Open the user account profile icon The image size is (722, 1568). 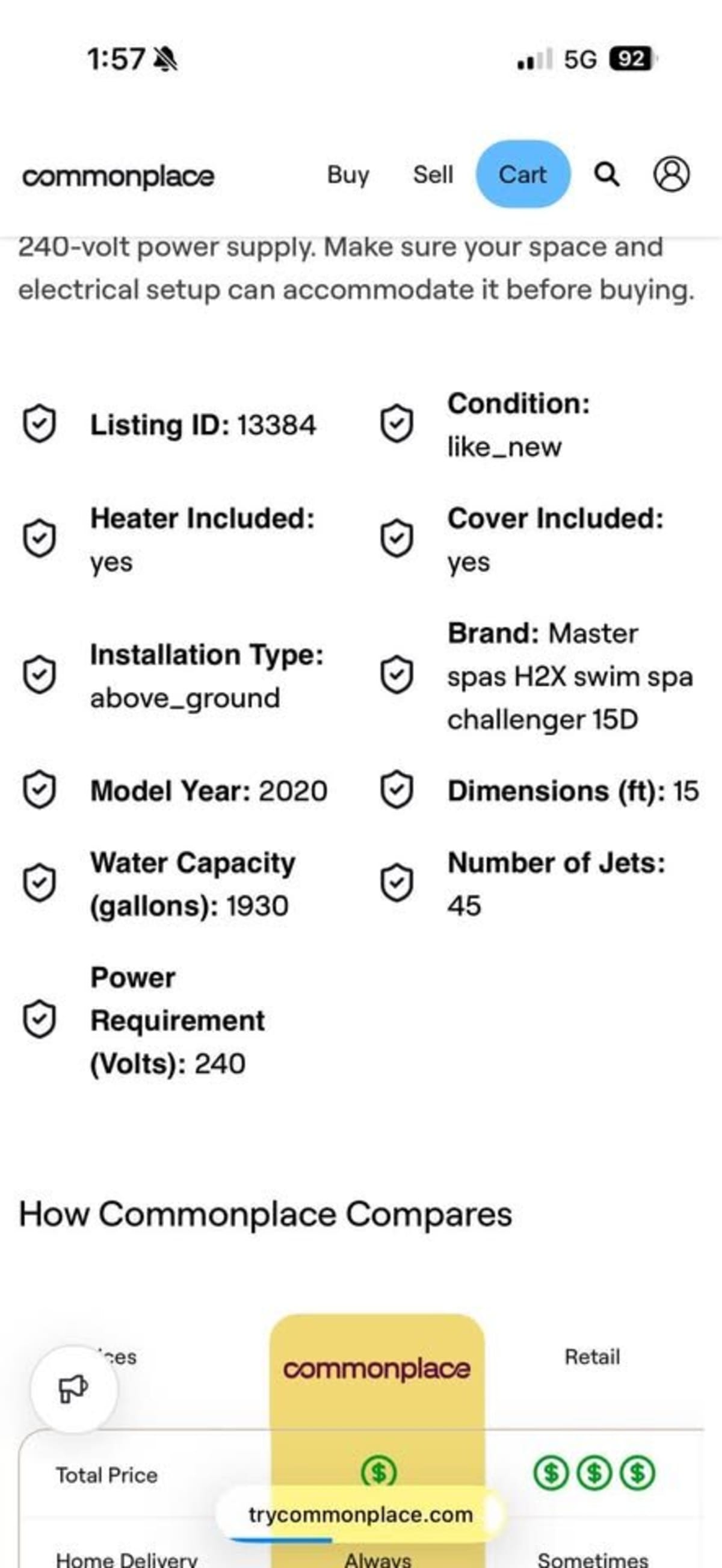click(671, 174)
